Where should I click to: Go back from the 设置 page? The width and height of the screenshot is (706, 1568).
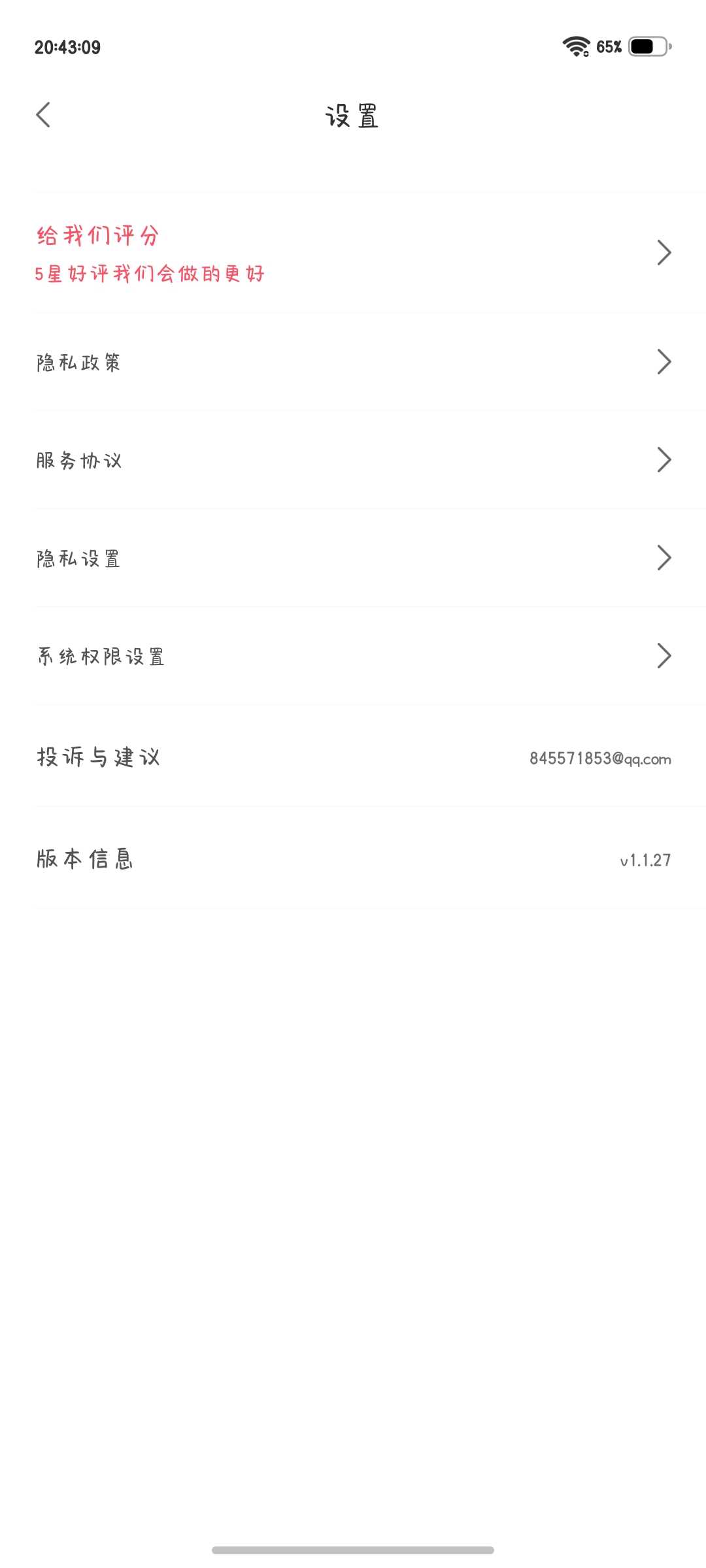coord(43,115)
